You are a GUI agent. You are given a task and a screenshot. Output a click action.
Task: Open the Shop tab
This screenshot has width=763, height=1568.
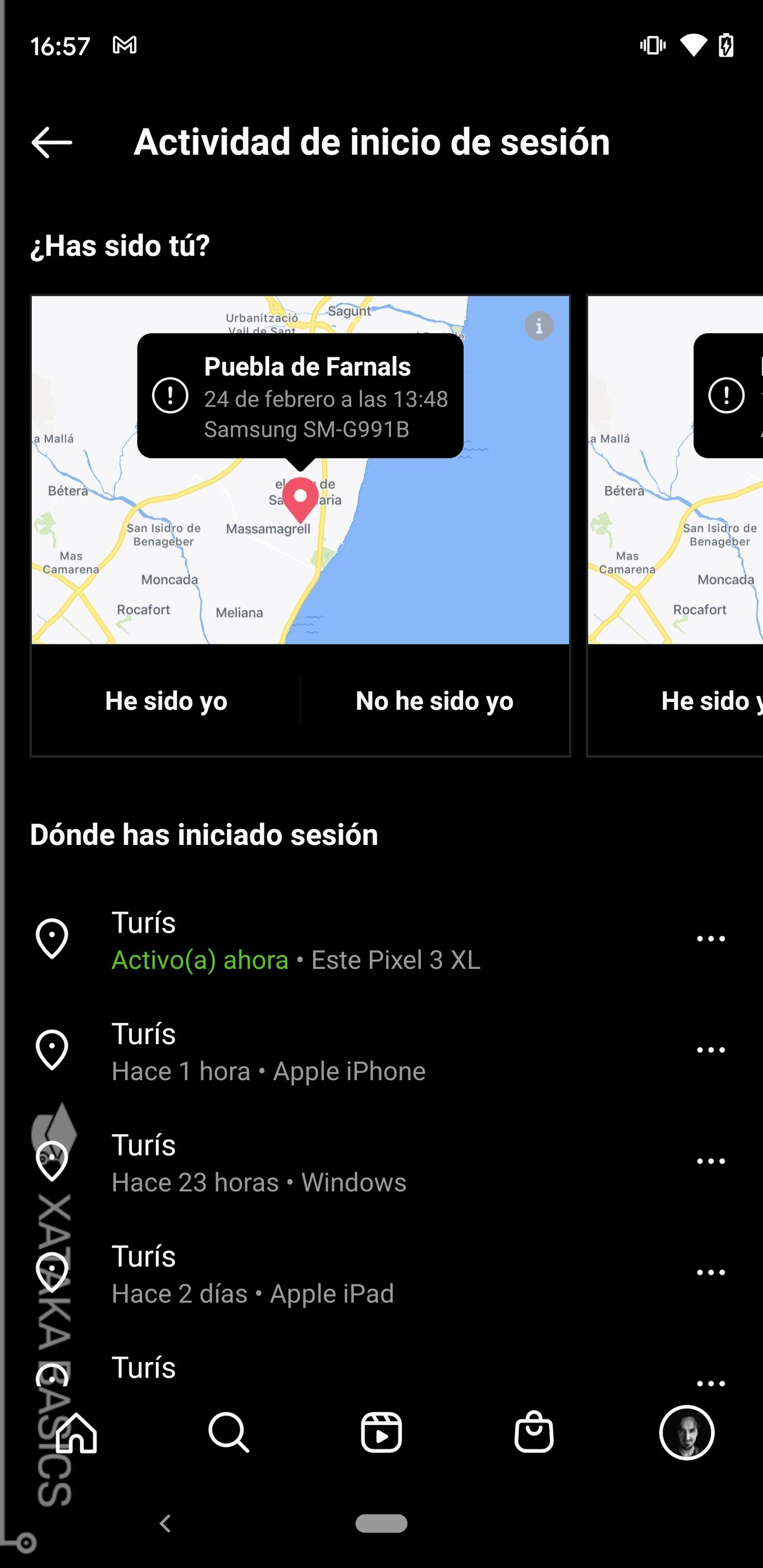click(x=534, y=1433)
